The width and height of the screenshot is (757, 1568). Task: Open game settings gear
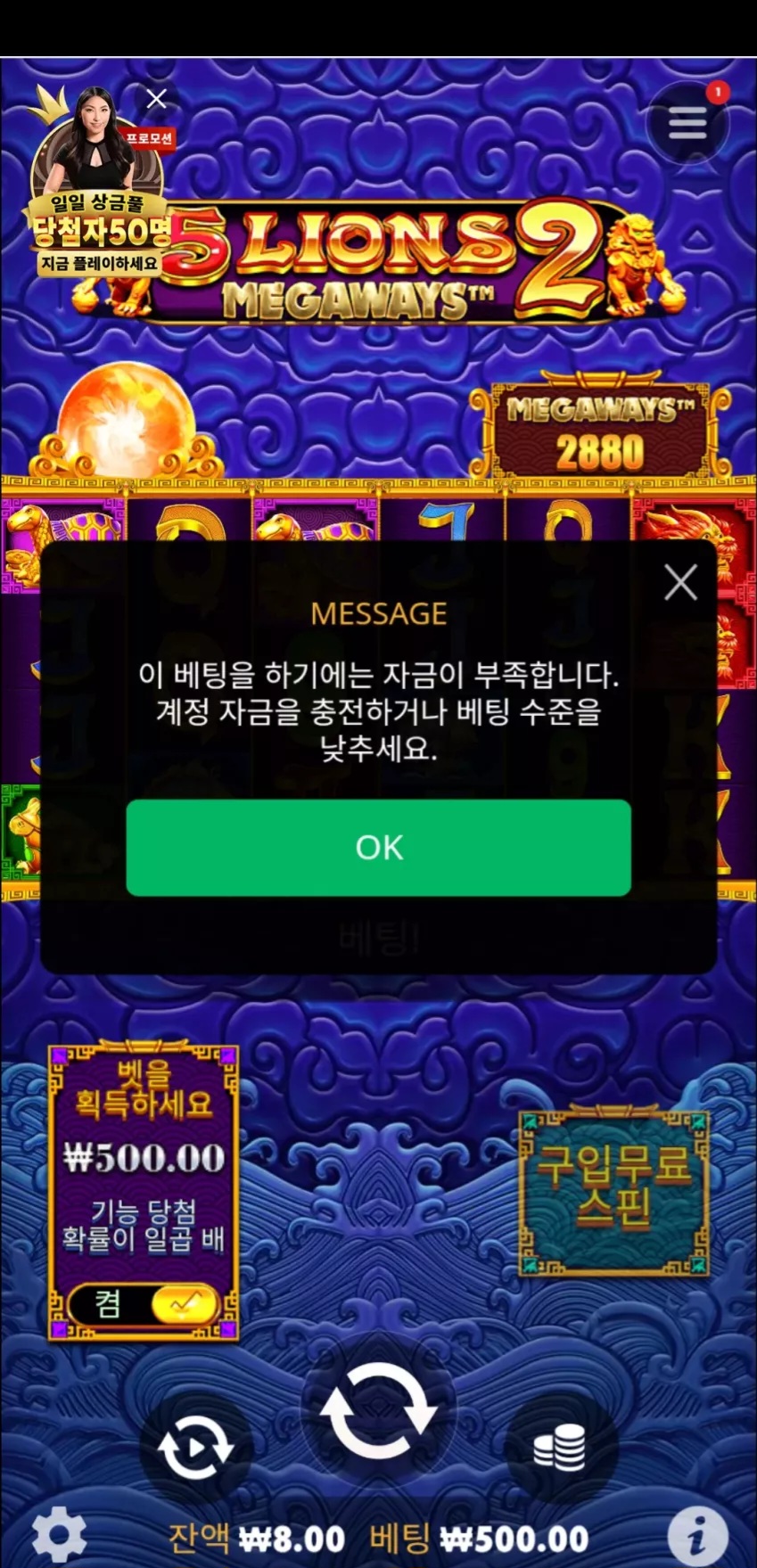(59, 1533)
